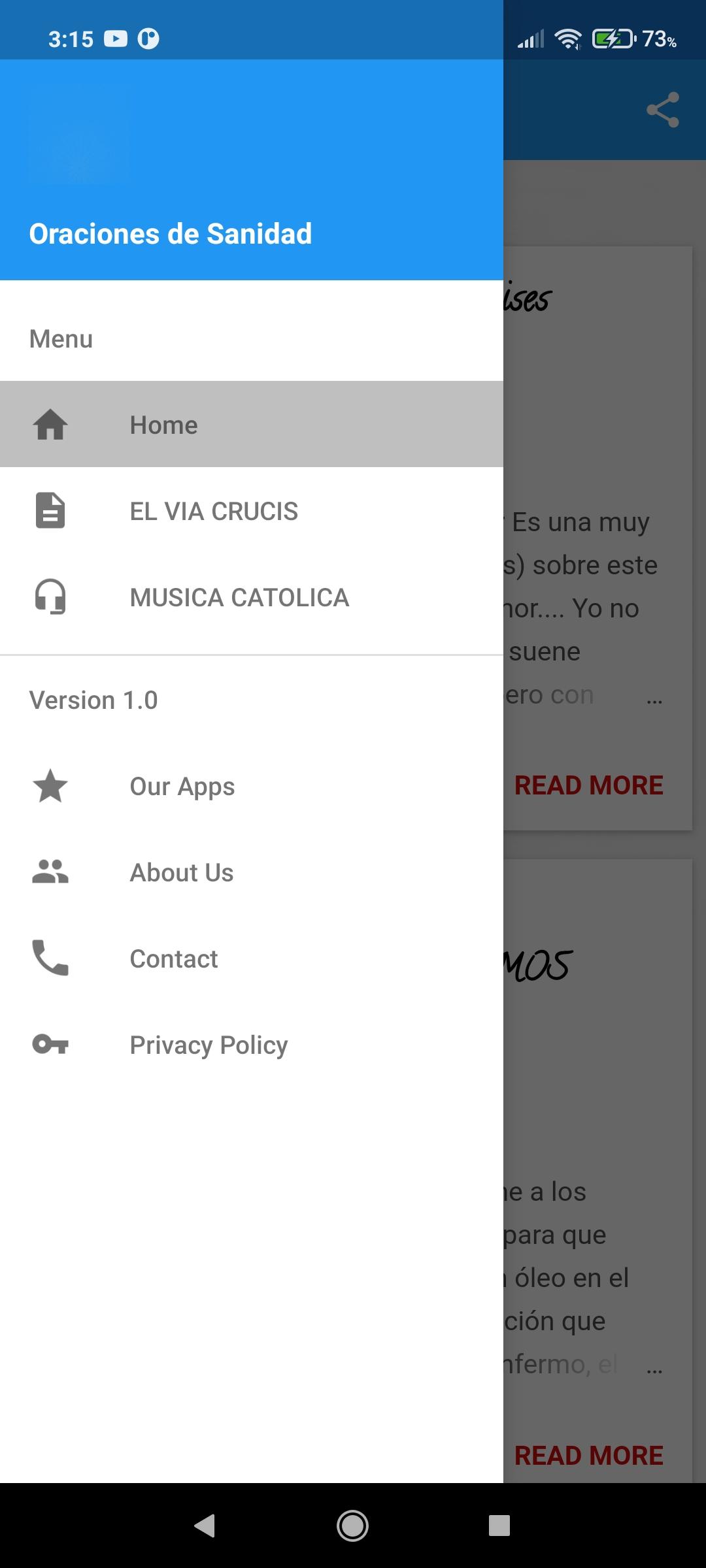Tap the Contact menu item
Image resolution: width=706 pixels, height=1568 pixels.
pos(173,958)
